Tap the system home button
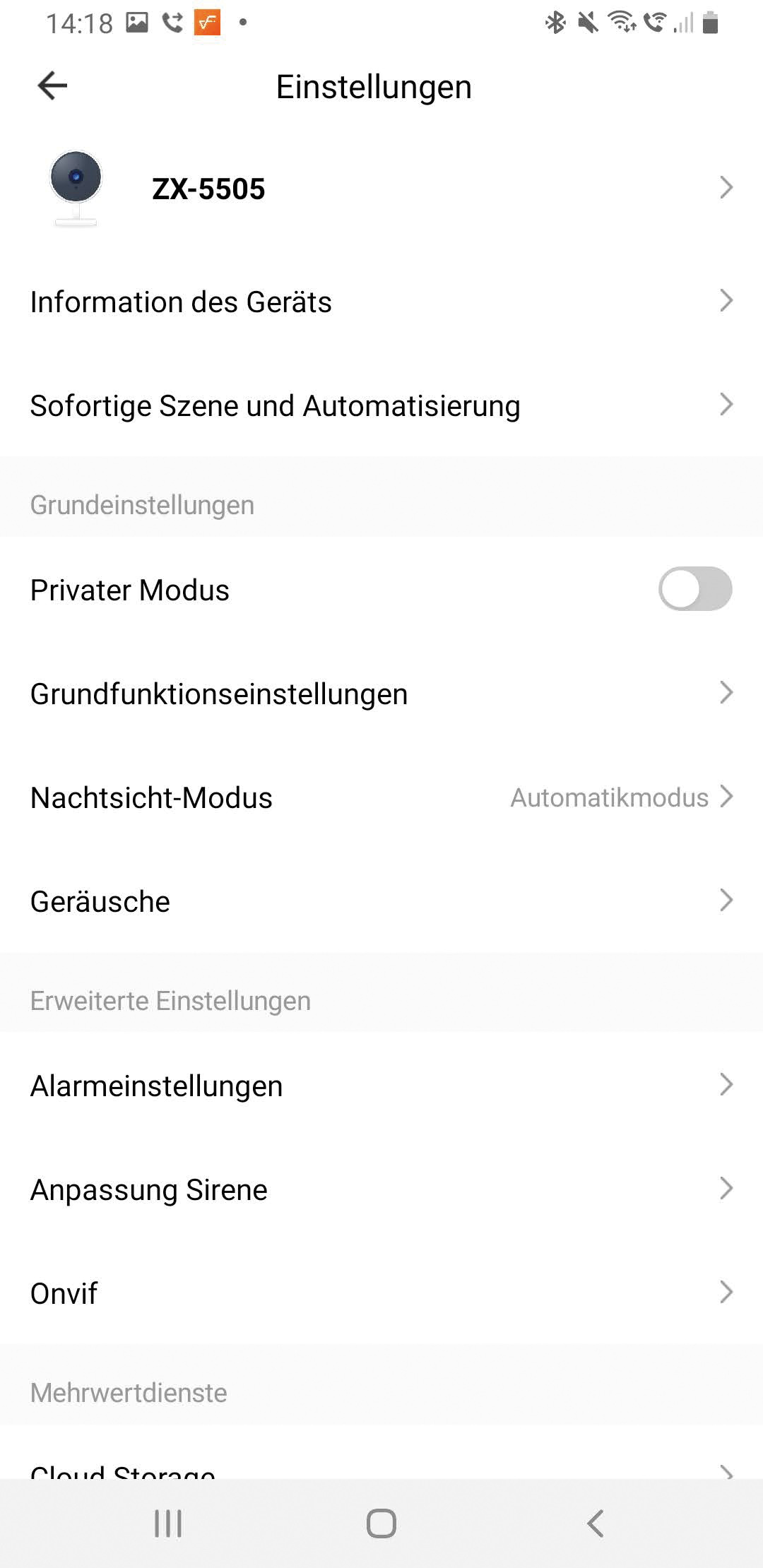 381,1524
